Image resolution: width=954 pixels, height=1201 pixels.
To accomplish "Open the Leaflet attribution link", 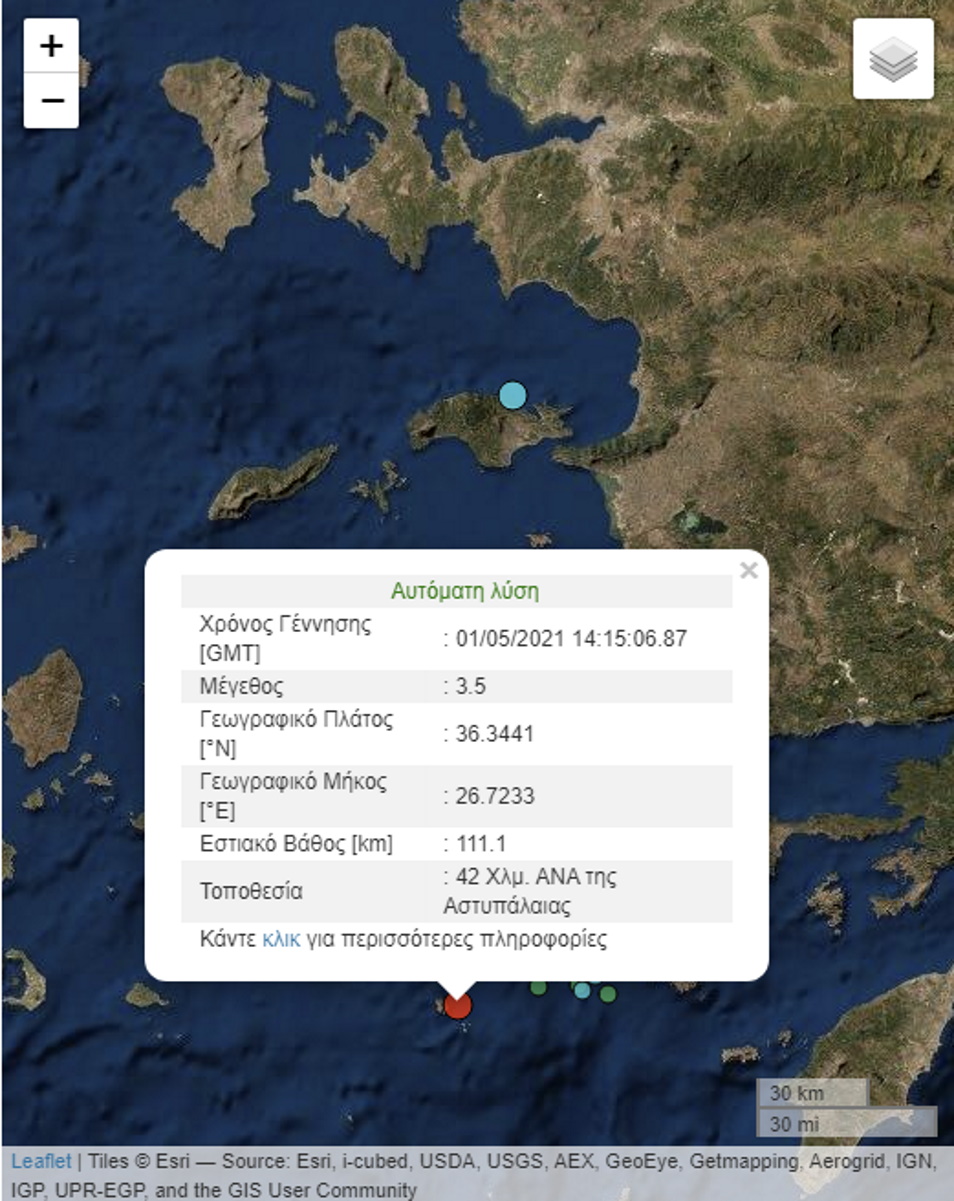I will 41,1161.
